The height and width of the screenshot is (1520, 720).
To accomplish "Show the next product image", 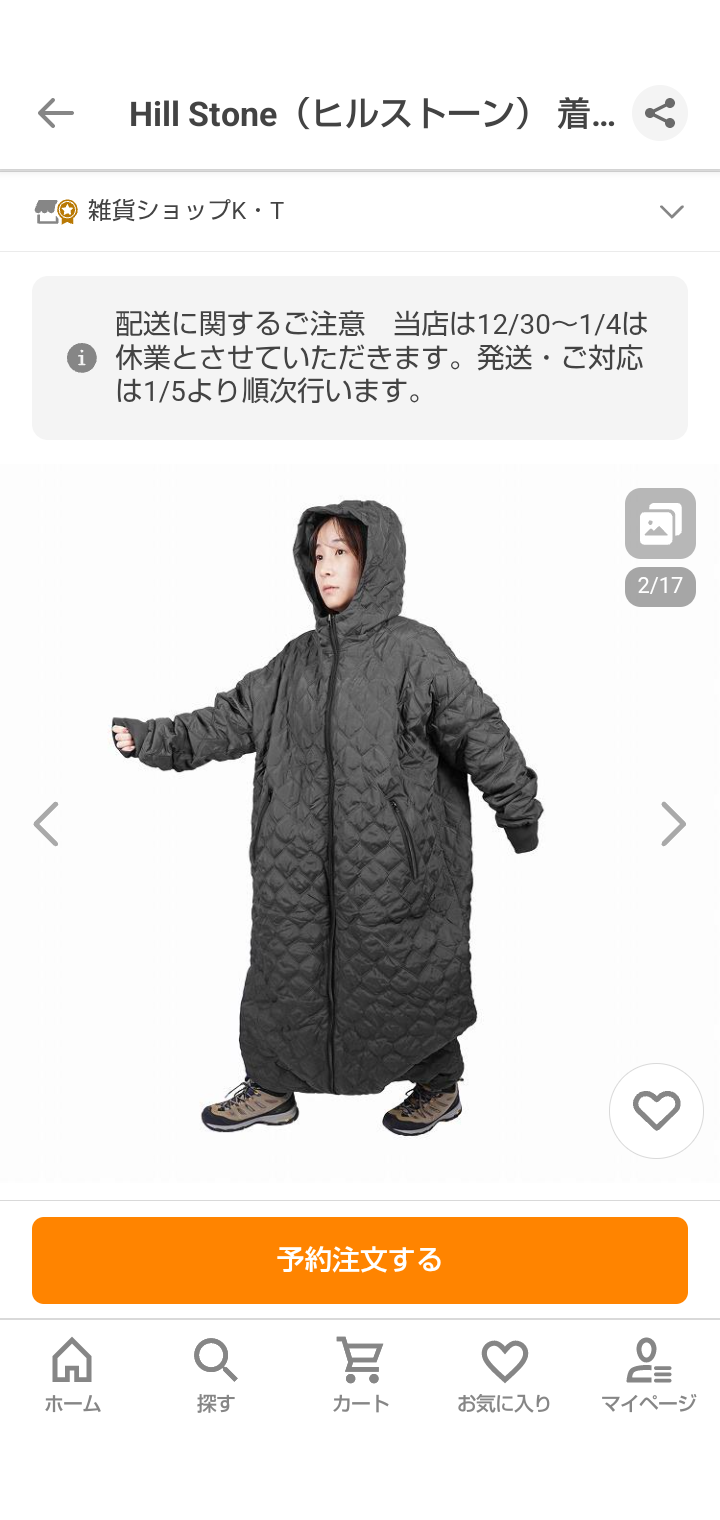I will pyautogui.click(x=673, y=824).
